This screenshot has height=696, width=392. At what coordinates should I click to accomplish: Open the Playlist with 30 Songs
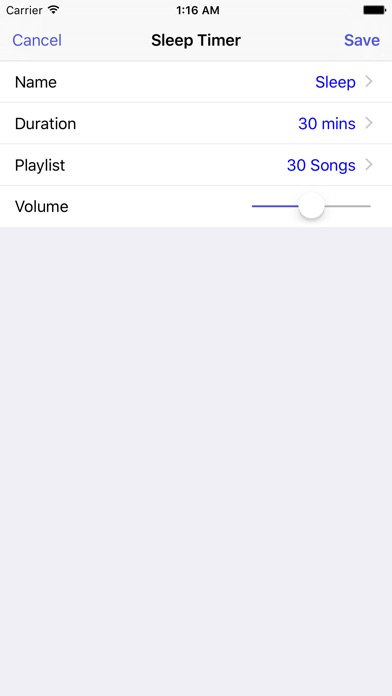point(196,165)
